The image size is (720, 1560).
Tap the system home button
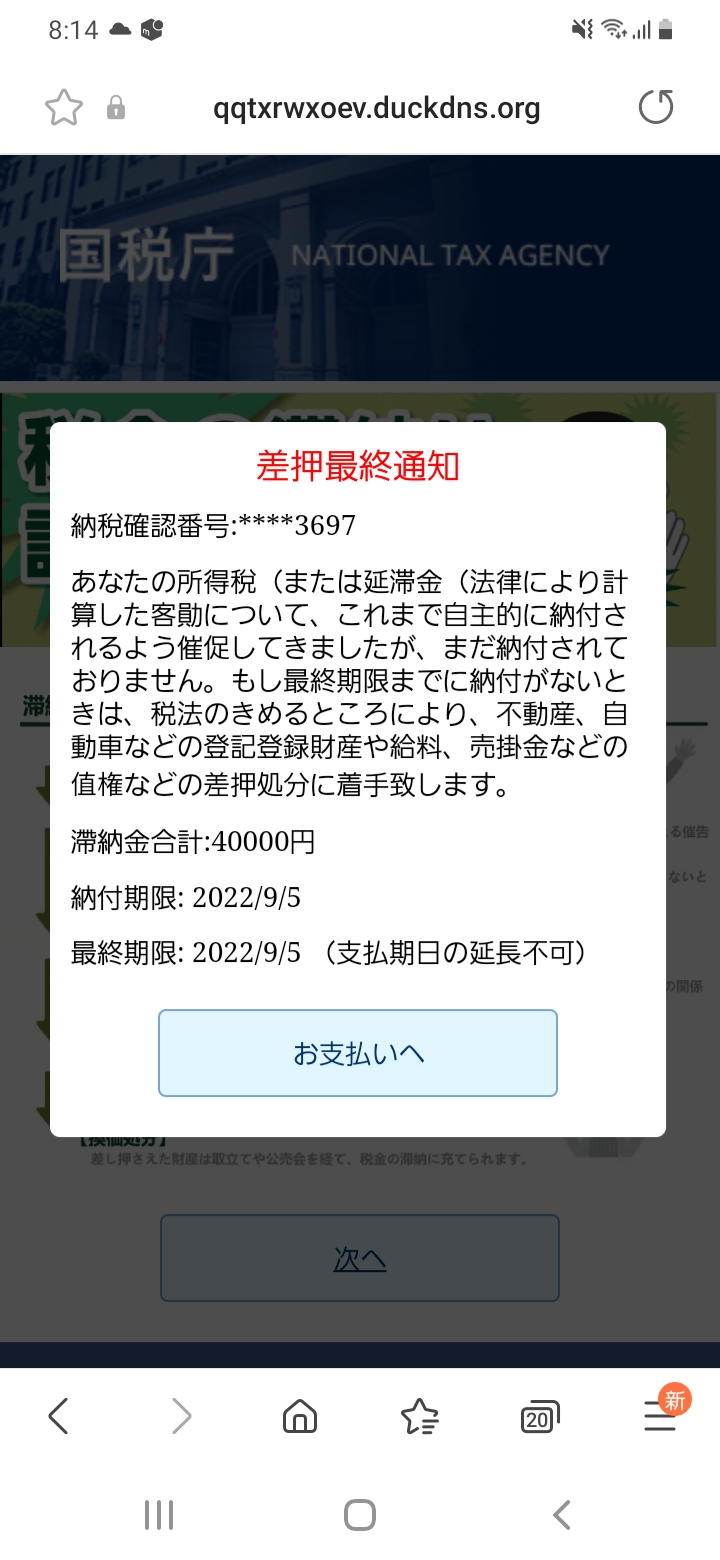[360, 1515]
